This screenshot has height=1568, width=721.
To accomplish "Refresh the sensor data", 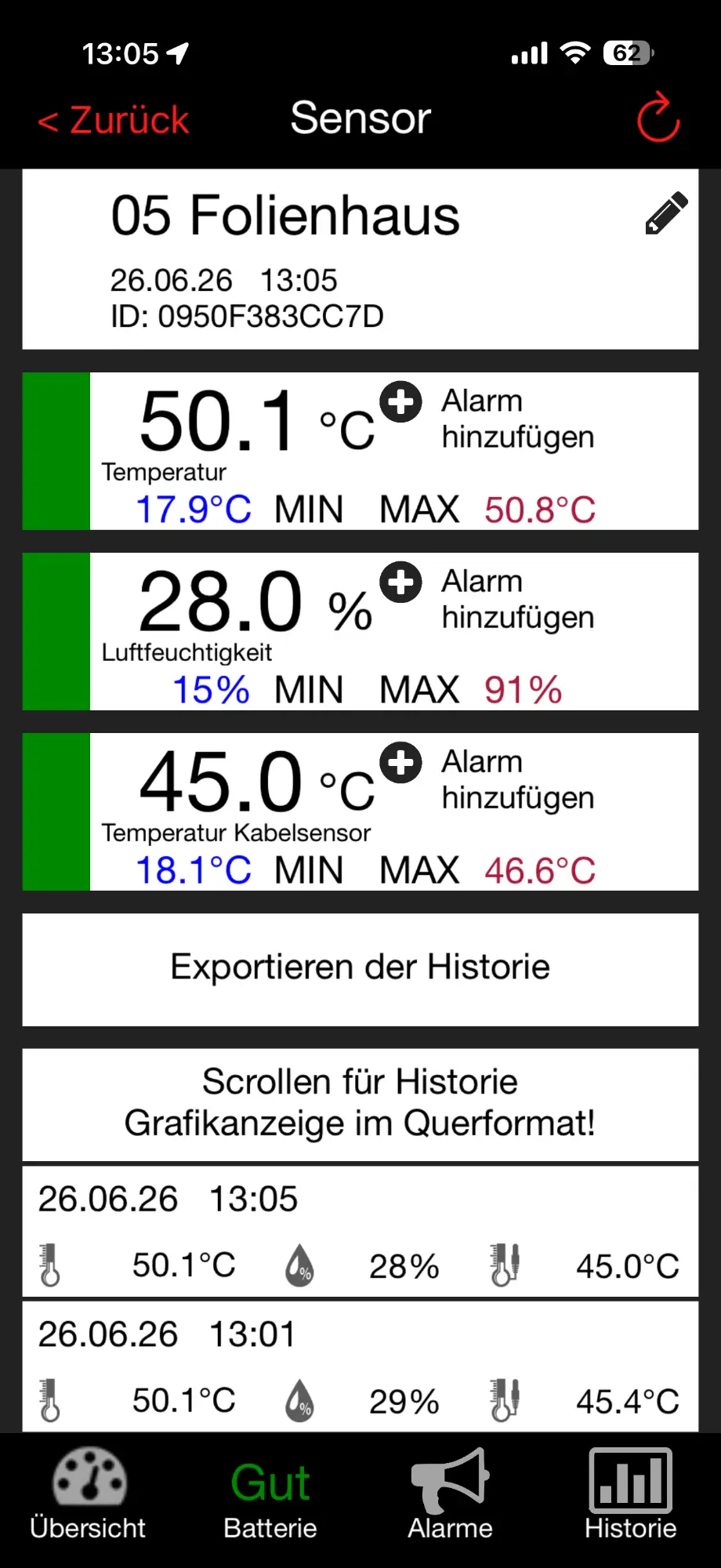I will point(658,118).
